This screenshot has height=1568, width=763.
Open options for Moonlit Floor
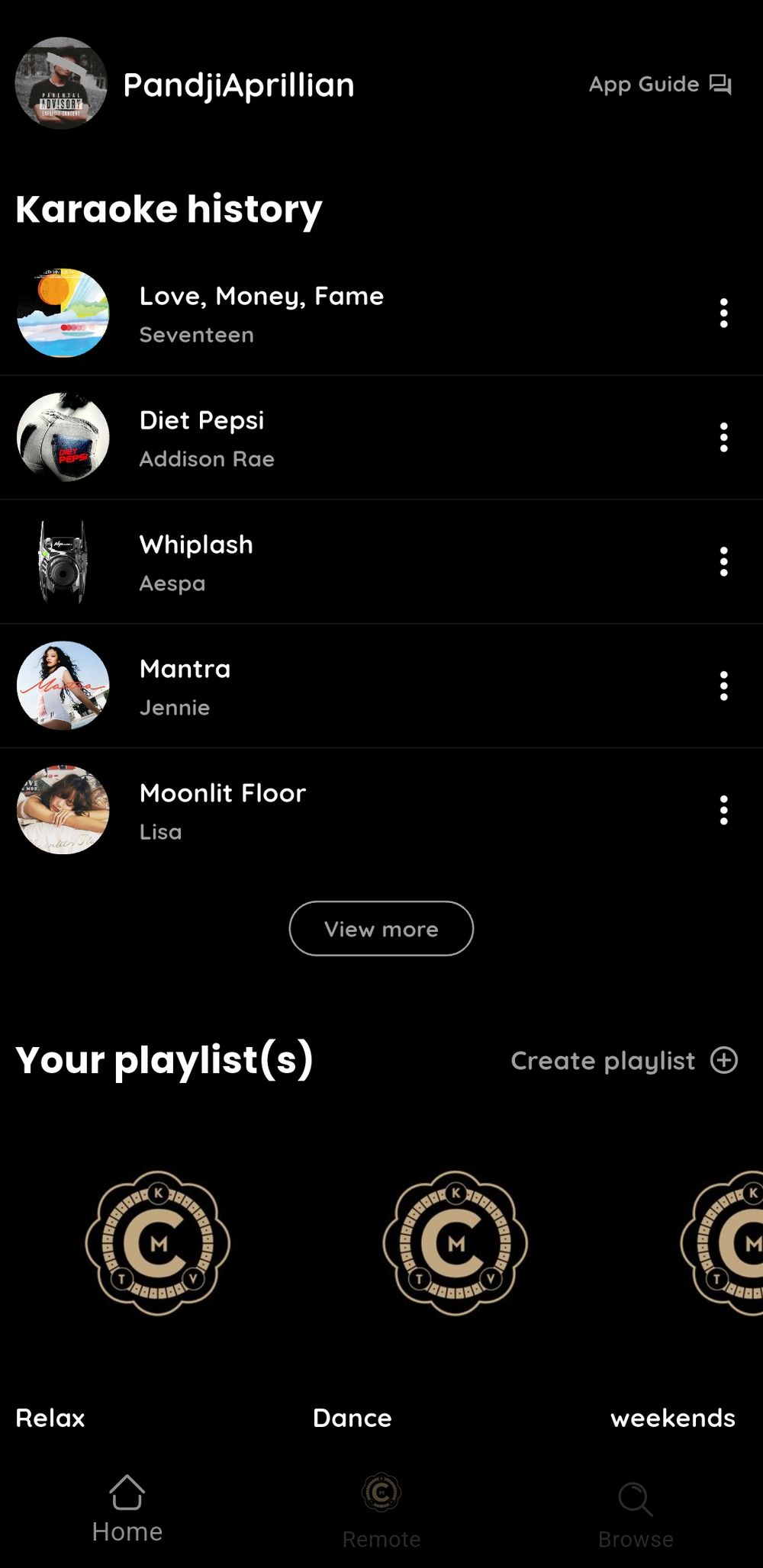pos(723,810)
